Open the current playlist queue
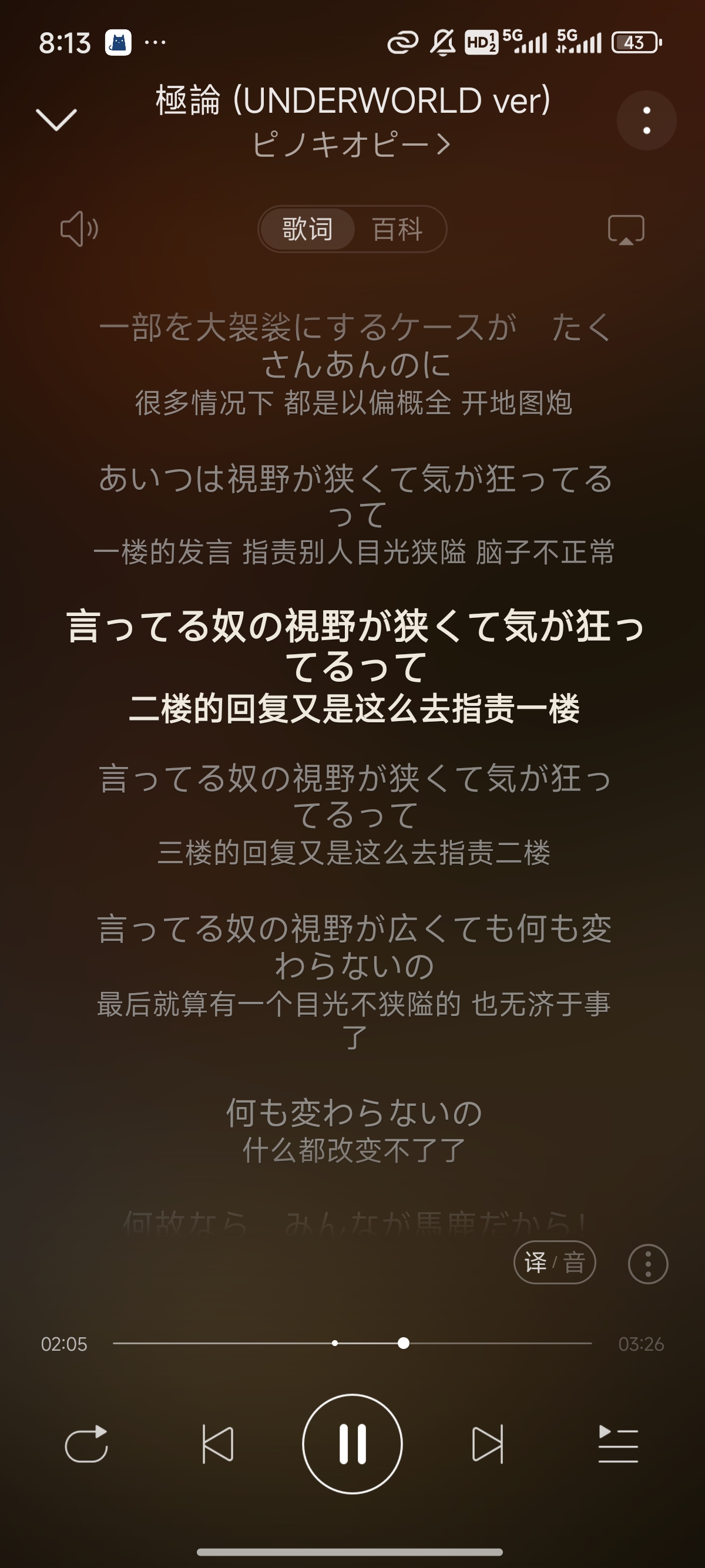The height and width of the screenshot is (1568, 705). [x=618, y=1443]
